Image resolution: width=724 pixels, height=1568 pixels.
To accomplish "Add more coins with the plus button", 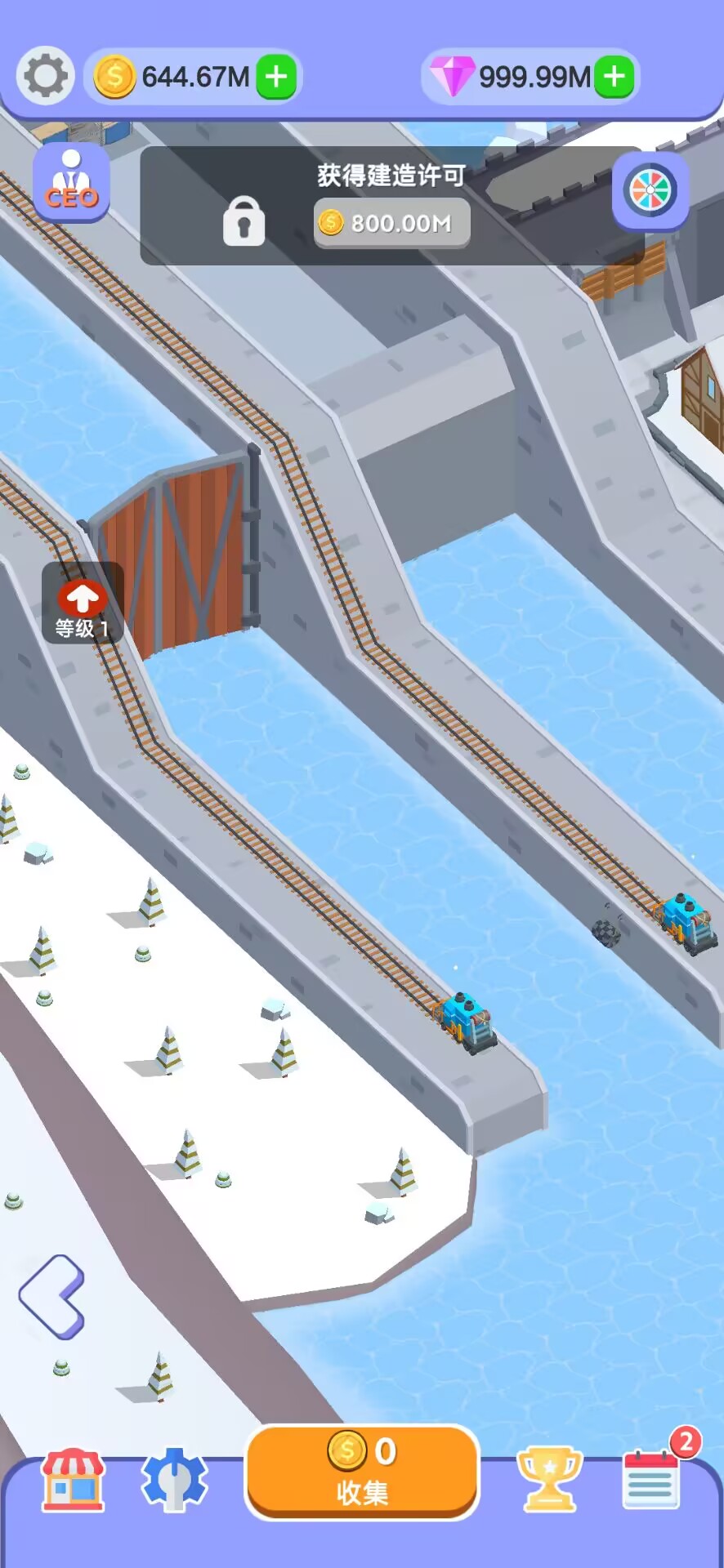I will pos(276,77).
